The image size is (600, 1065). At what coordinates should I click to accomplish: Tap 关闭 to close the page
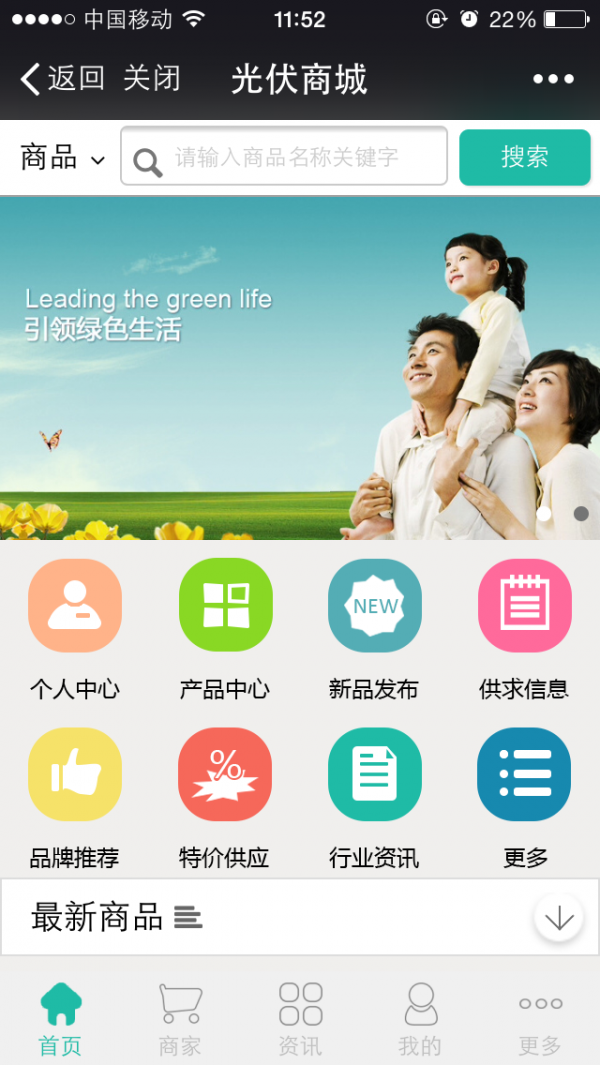pyautogui.click(x=152, y=79)
